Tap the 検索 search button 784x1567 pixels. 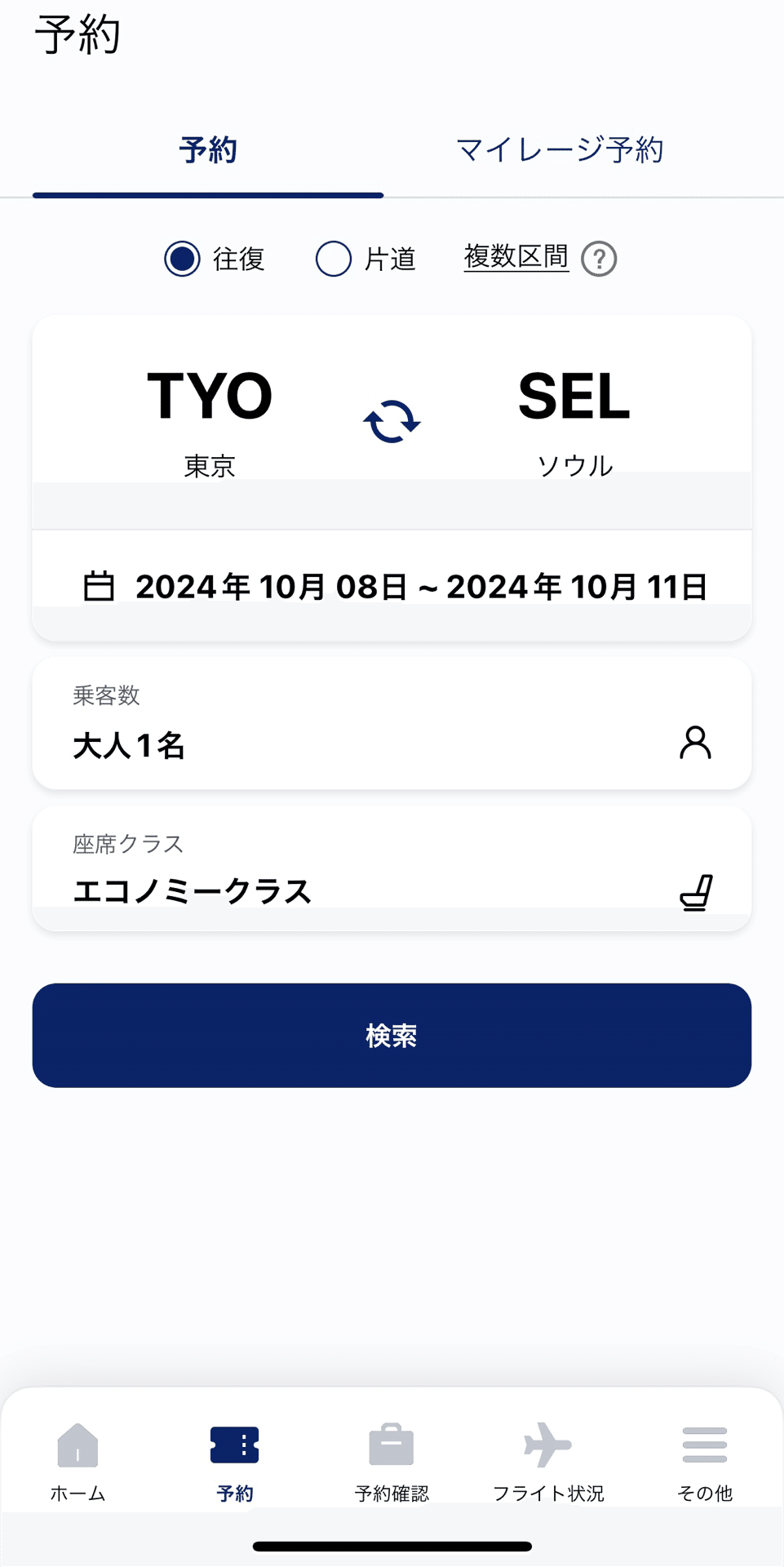coord(392,1035)
